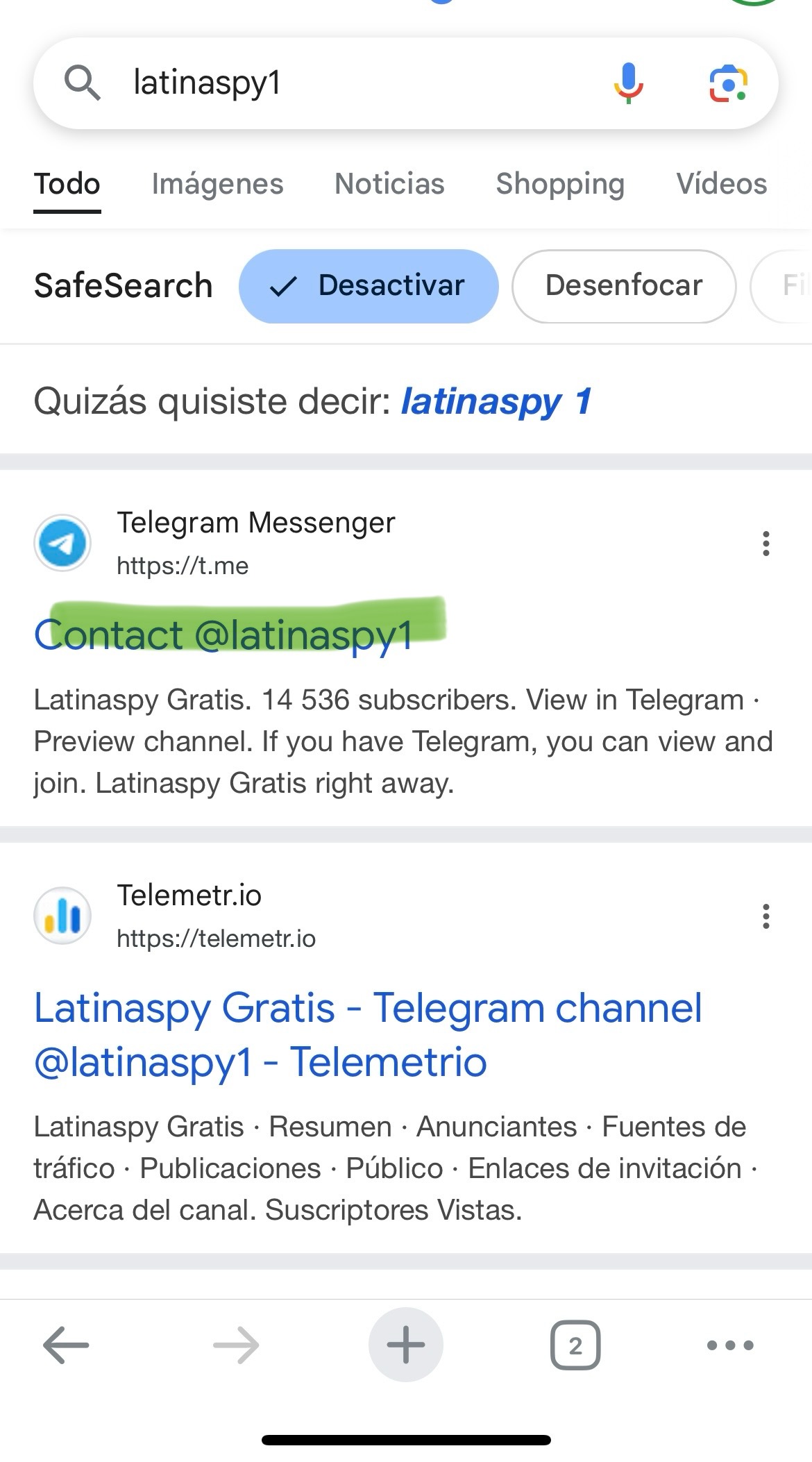812x1462 pixels.
Task: Switch to the Shopping tab
Action: 560,184
